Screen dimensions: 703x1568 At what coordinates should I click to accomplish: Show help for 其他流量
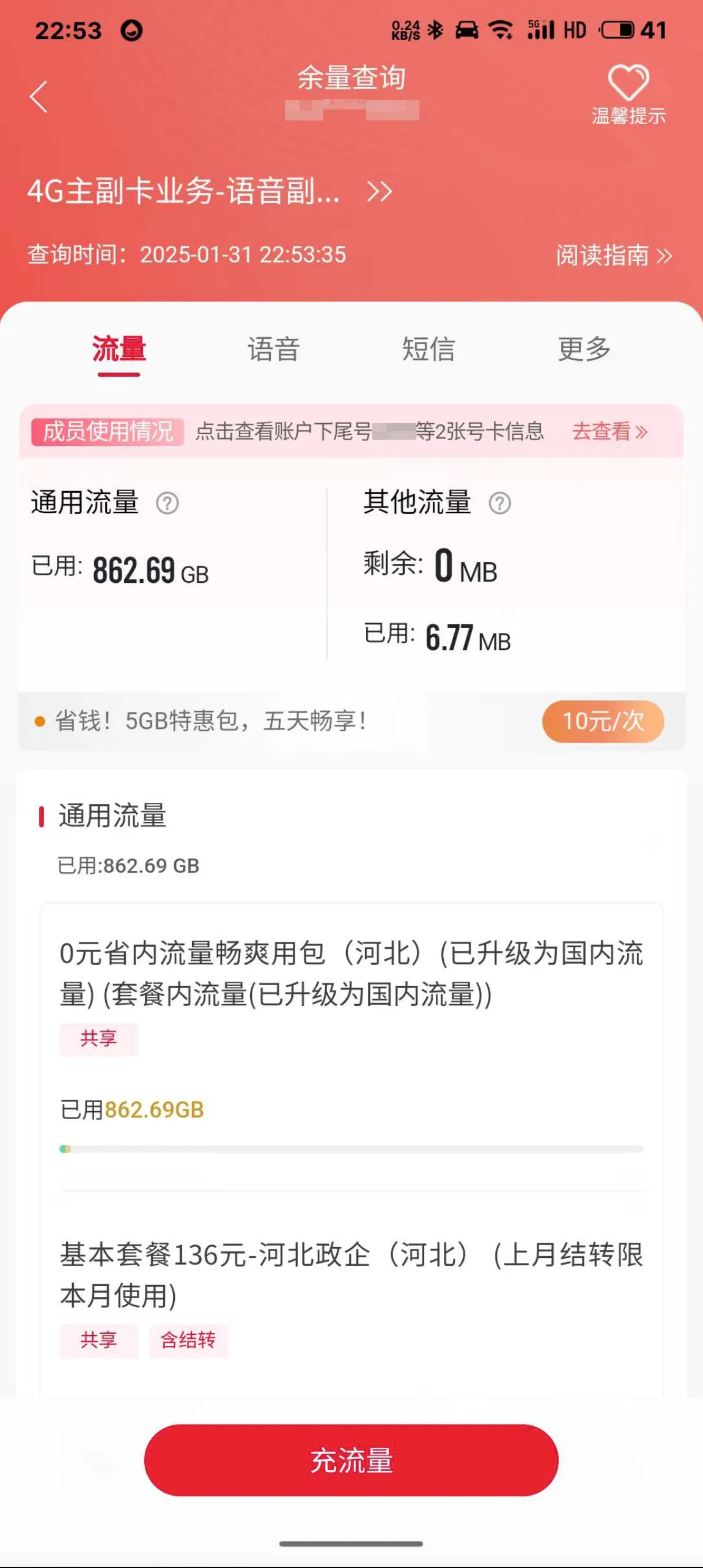(499, 503)
